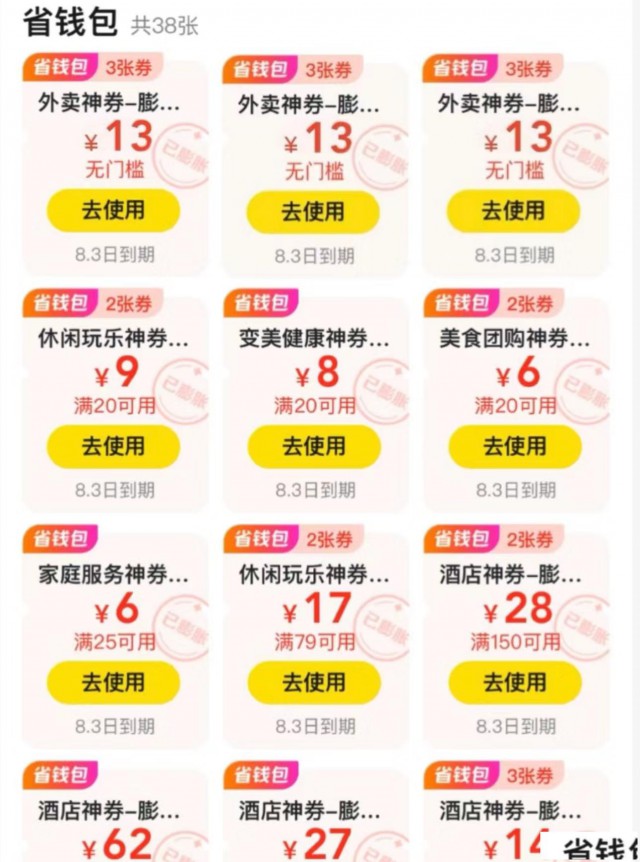Tap 去使用 on the ¥9 休闲玩乐神券 coupon
The image size is (640, 862).
coord(113,447)
